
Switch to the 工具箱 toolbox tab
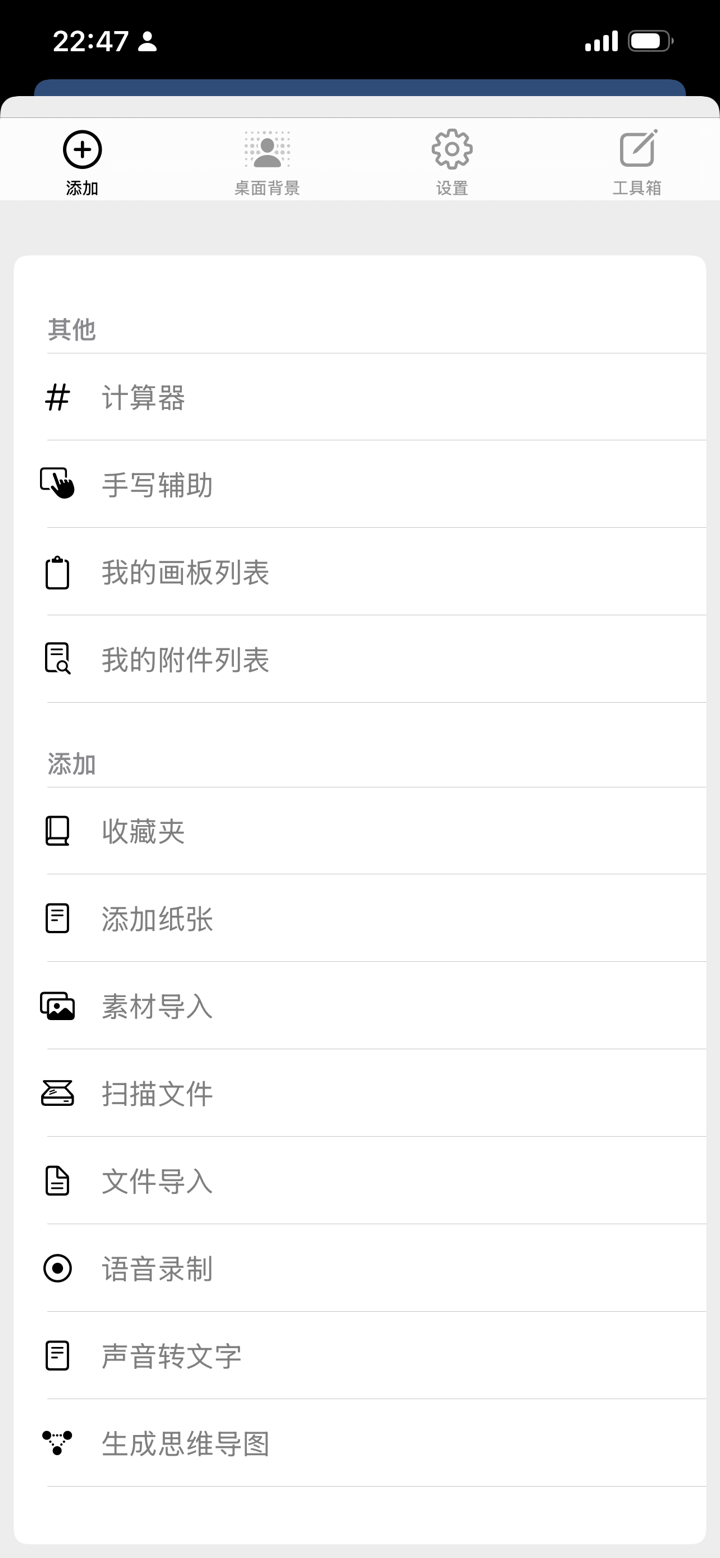pos(639,160)
